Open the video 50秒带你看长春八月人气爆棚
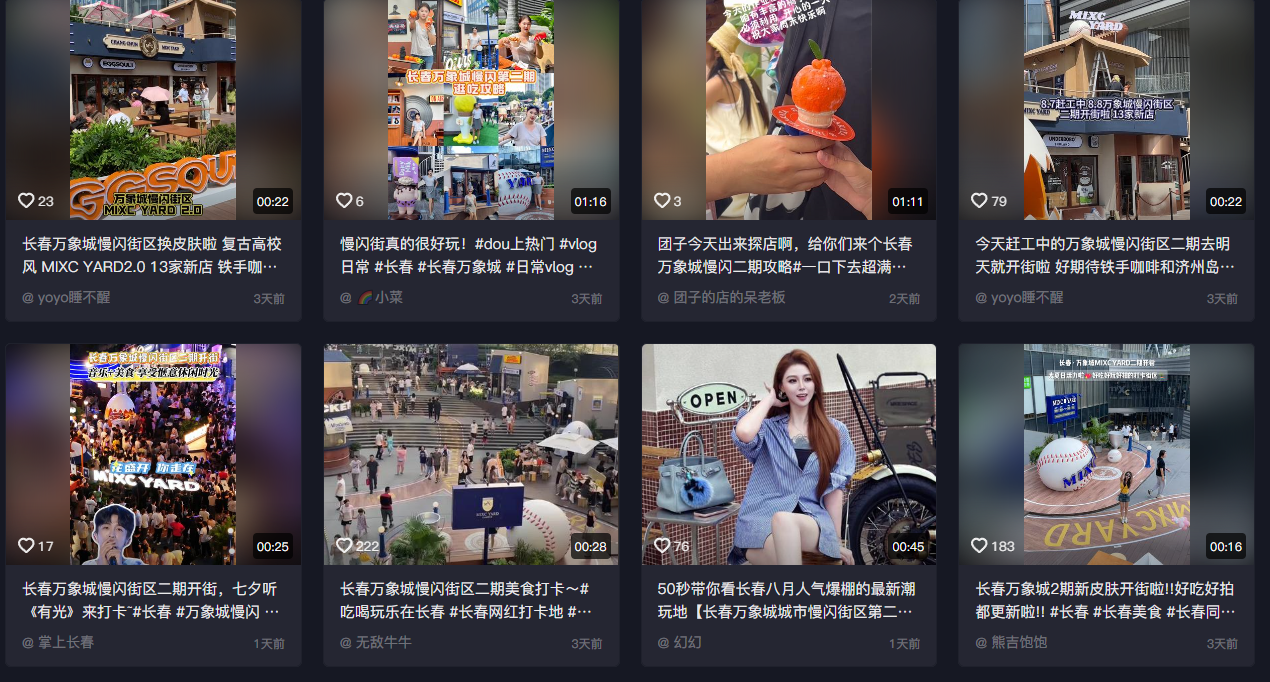 (788, 455)
